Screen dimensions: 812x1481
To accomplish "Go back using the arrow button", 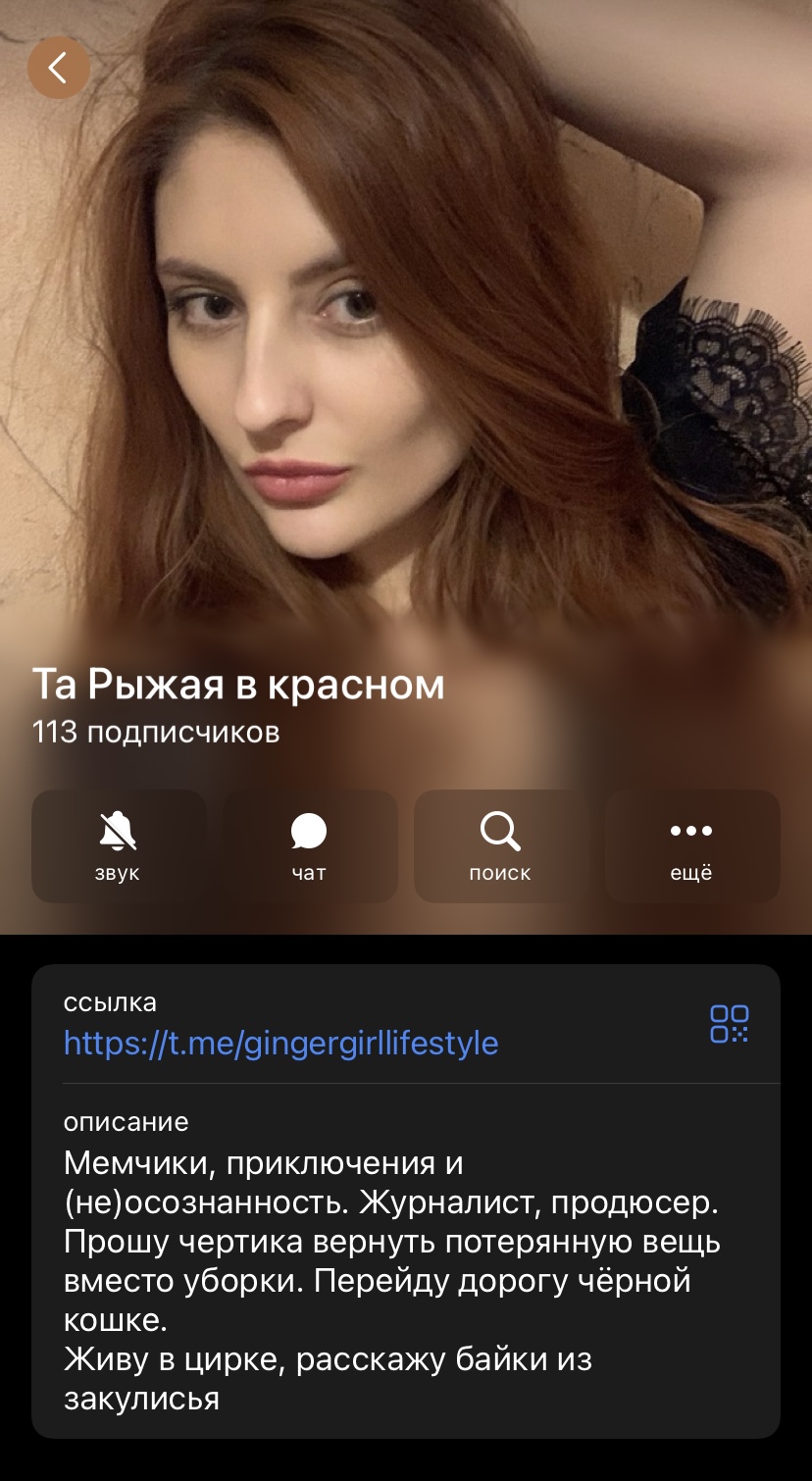I will pyautogui.click(x=59, y=68).
